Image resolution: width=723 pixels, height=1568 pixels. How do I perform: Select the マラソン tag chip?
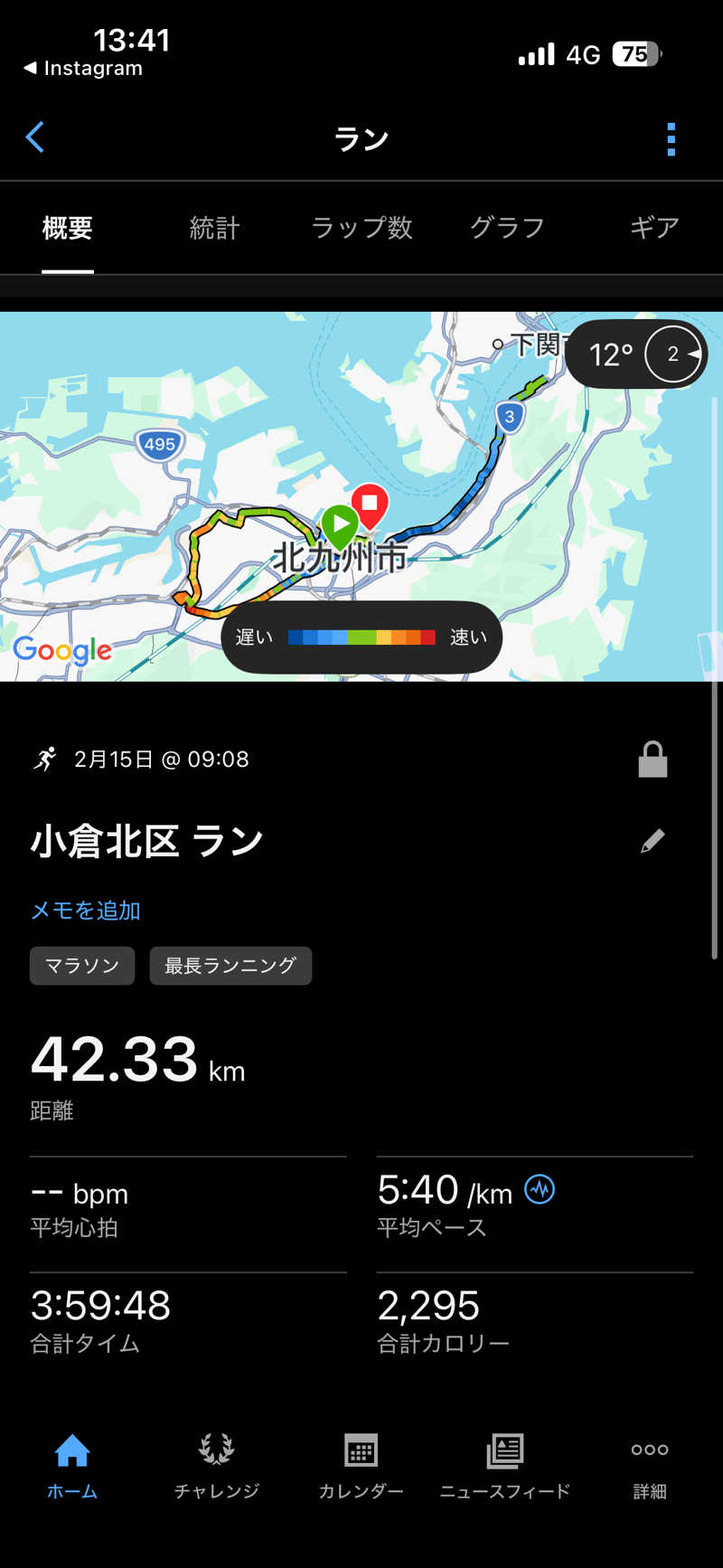pyautogui.click(x=81, y=965)
